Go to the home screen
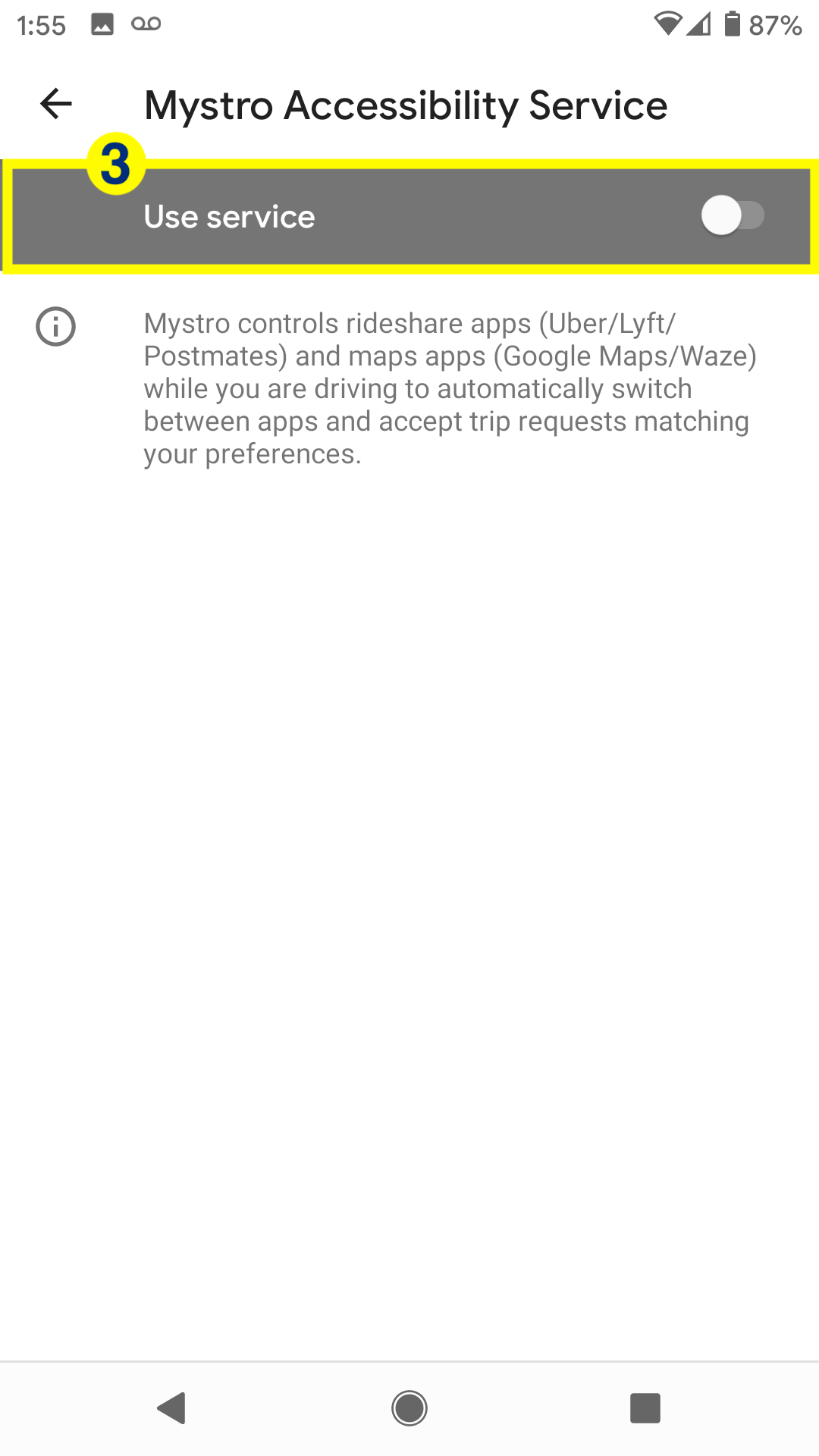Screen dimensions: 819x1456 click(x=409, y=1408)
